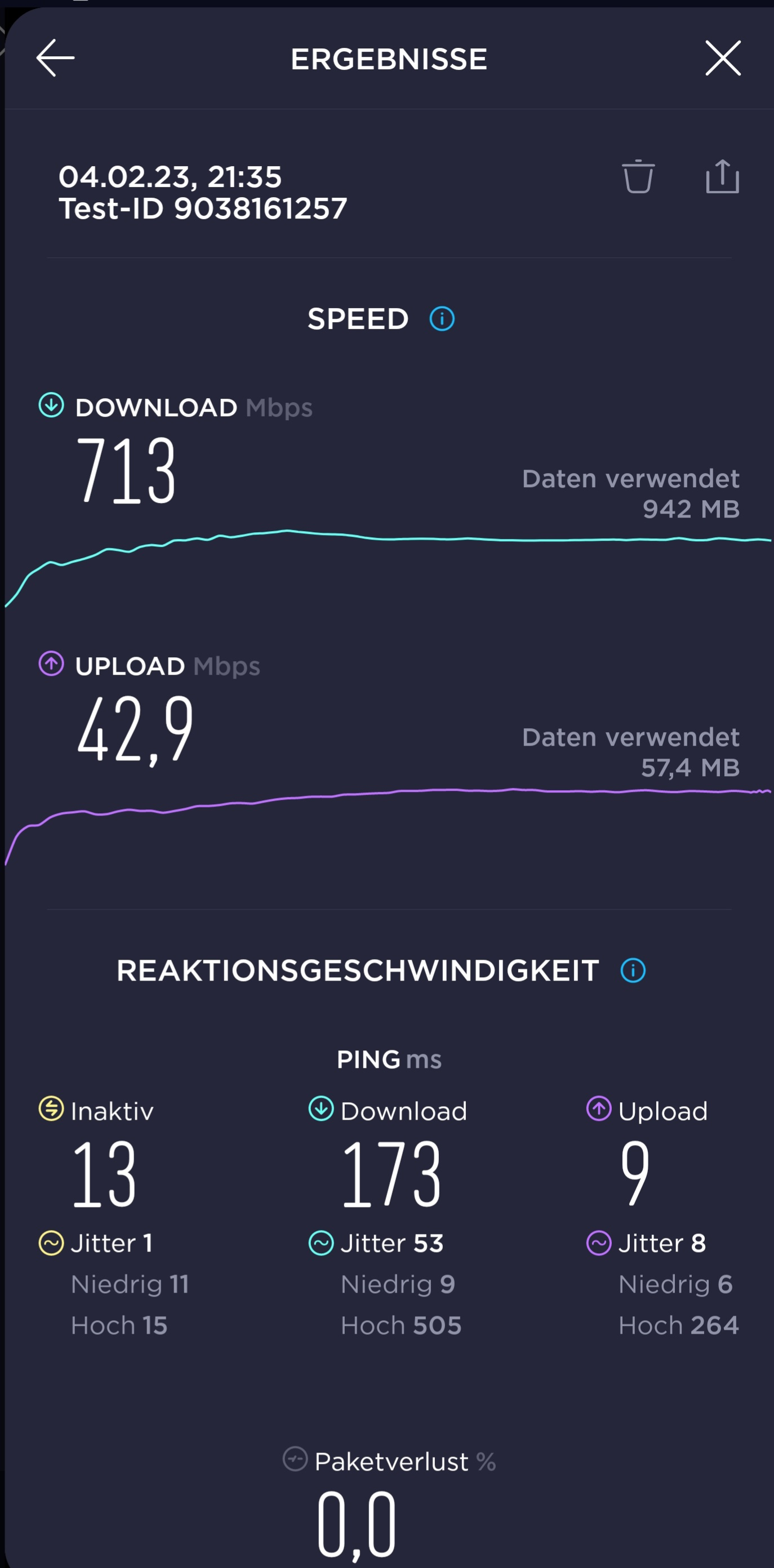Show info about Reaktionsgeschwindigkeit

click(633, 970)
